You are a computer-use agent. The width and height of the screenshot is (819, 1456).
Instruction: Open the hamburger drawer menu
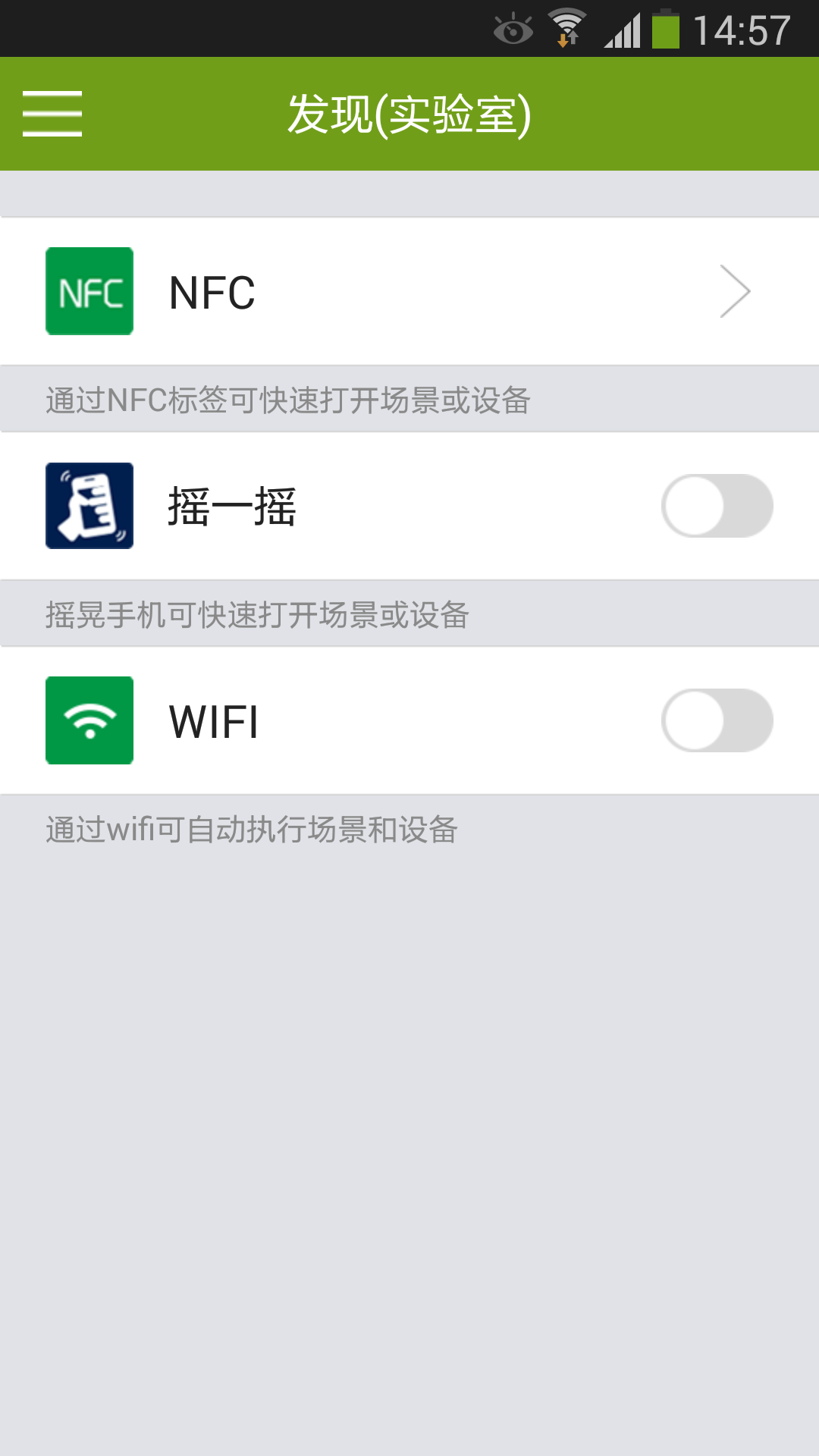52,114
